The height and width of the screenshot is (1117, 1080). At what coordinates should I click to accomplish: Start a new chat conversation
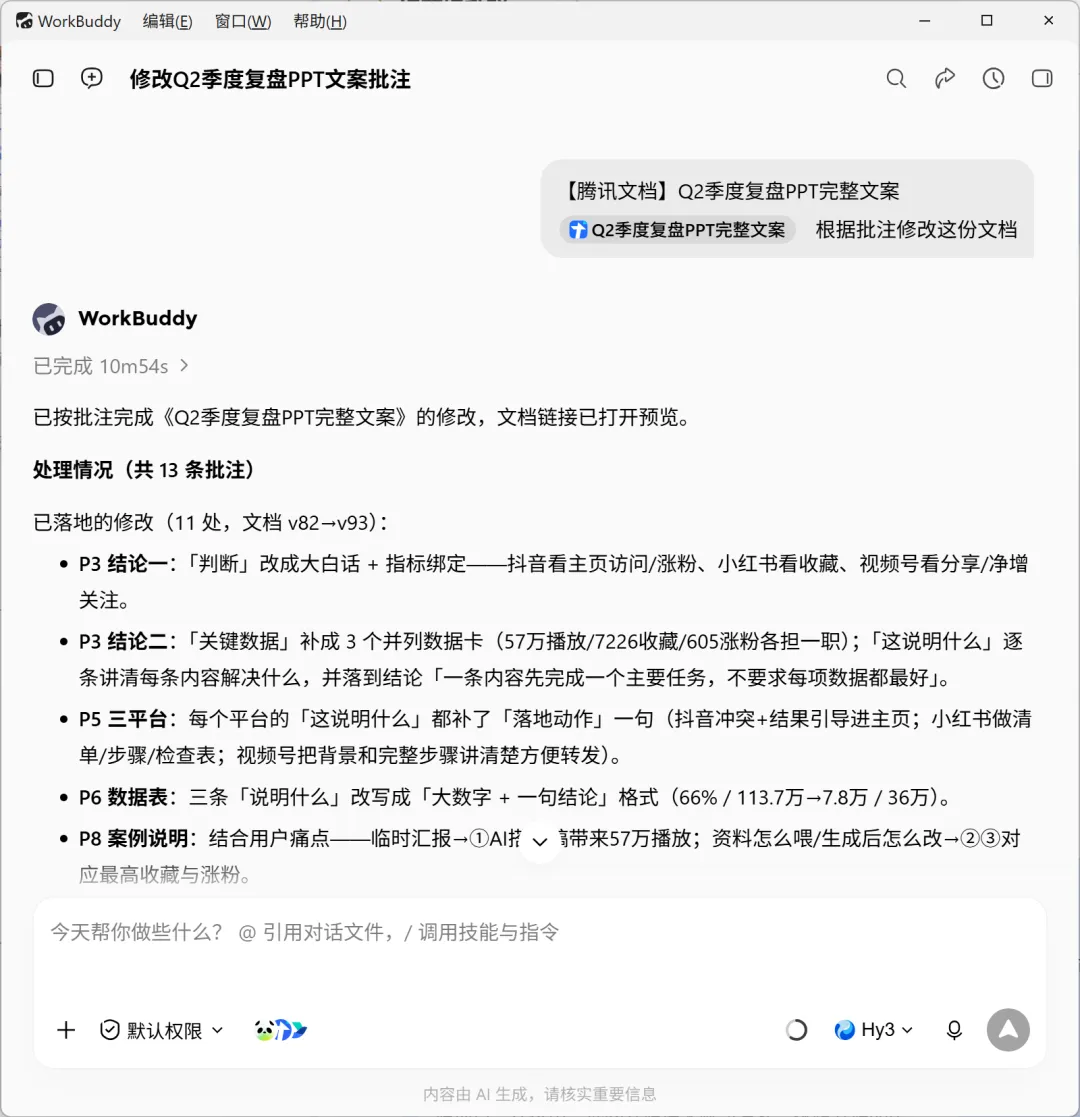[x=91, y=78]
